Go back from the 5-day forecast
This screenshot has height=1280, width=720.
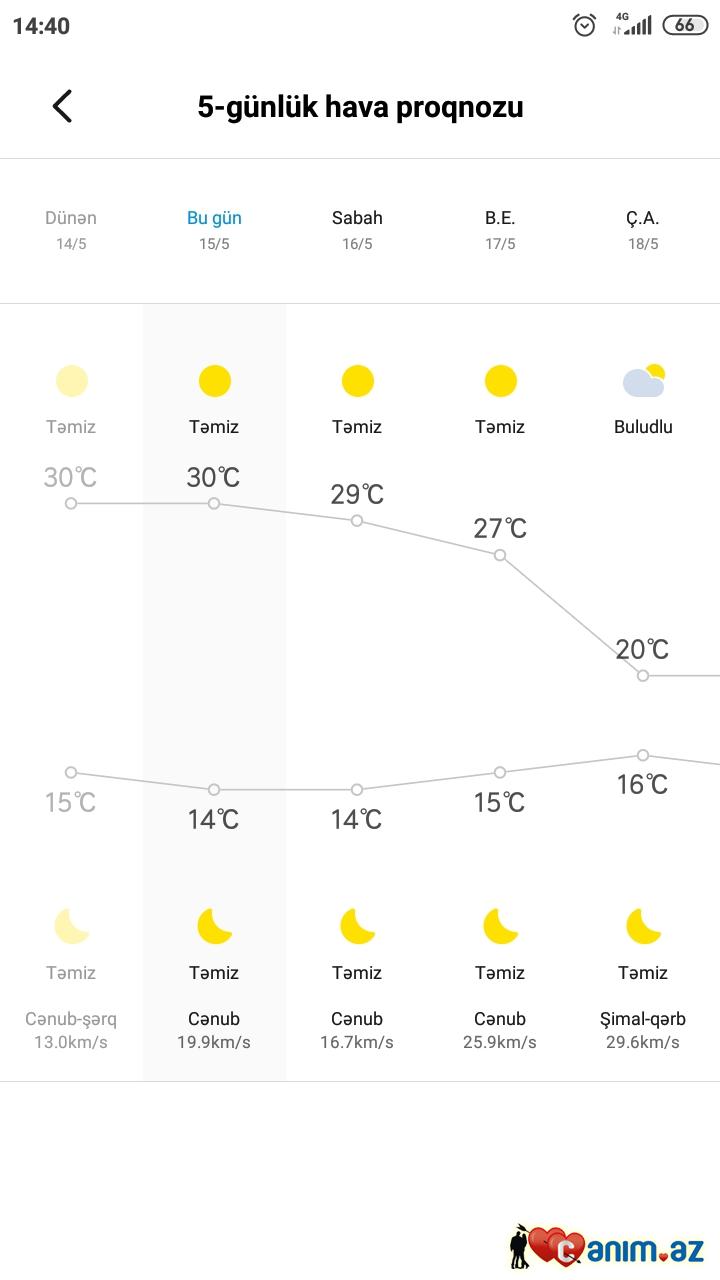point(62,106)
